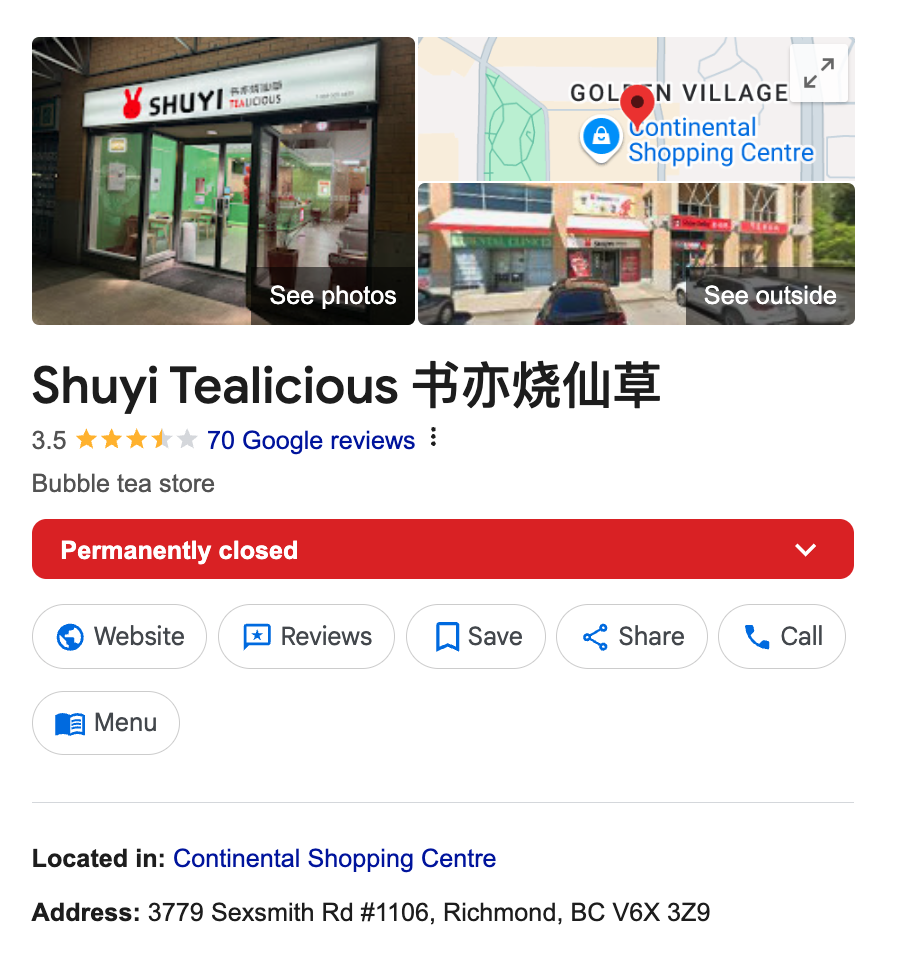The width and height of the screenshot is (900, 954).
Task: Expand the map to full view
Action: [x=819, y=73]
